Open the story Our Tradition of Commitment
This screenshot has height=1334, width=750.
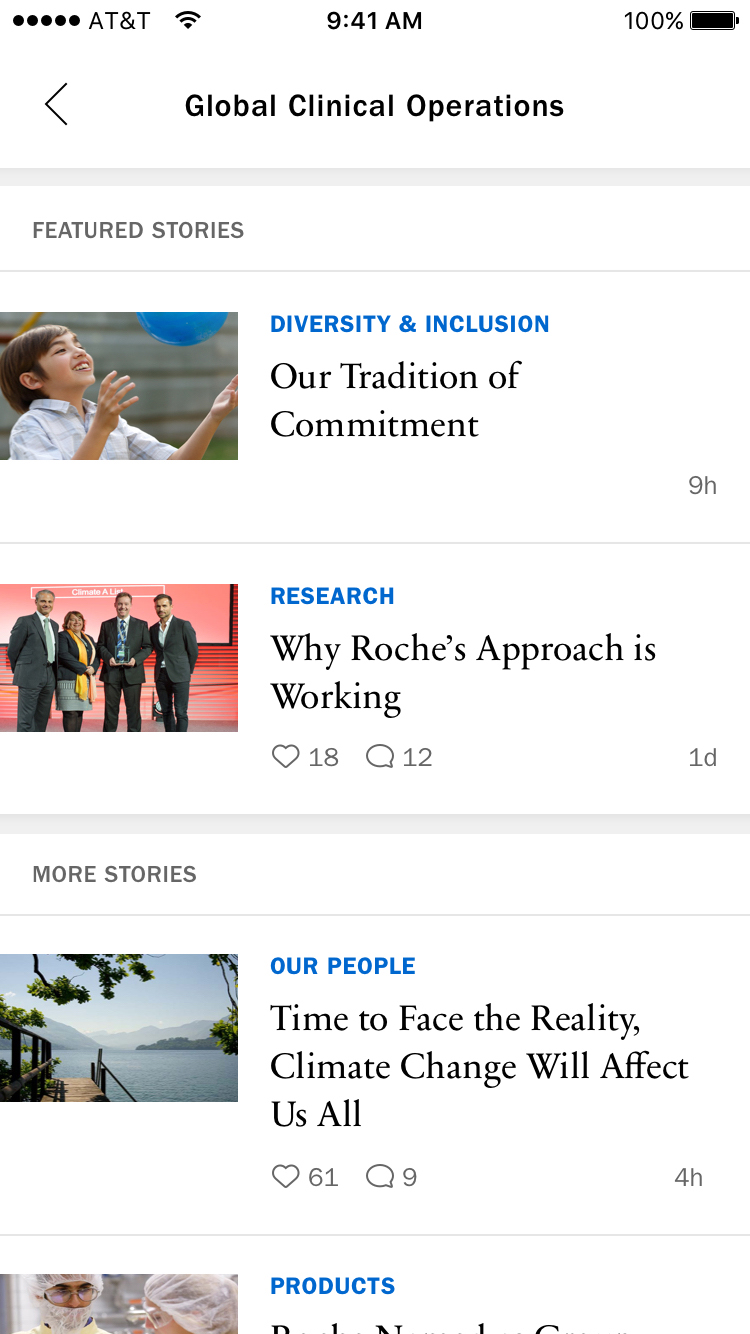point(395,400)
